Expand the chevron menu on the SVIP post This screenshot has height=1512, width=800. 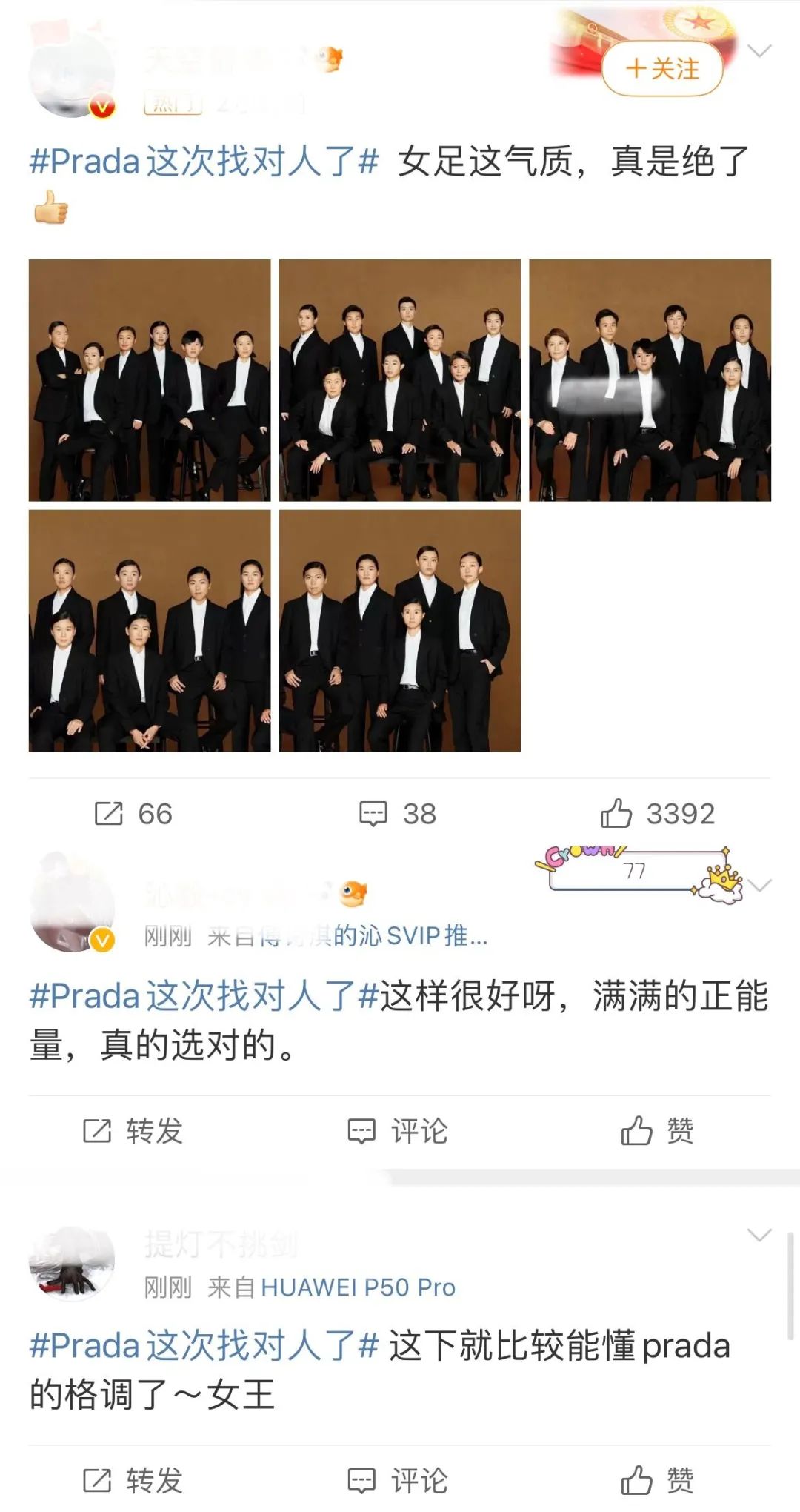click(x=759, y=885)
